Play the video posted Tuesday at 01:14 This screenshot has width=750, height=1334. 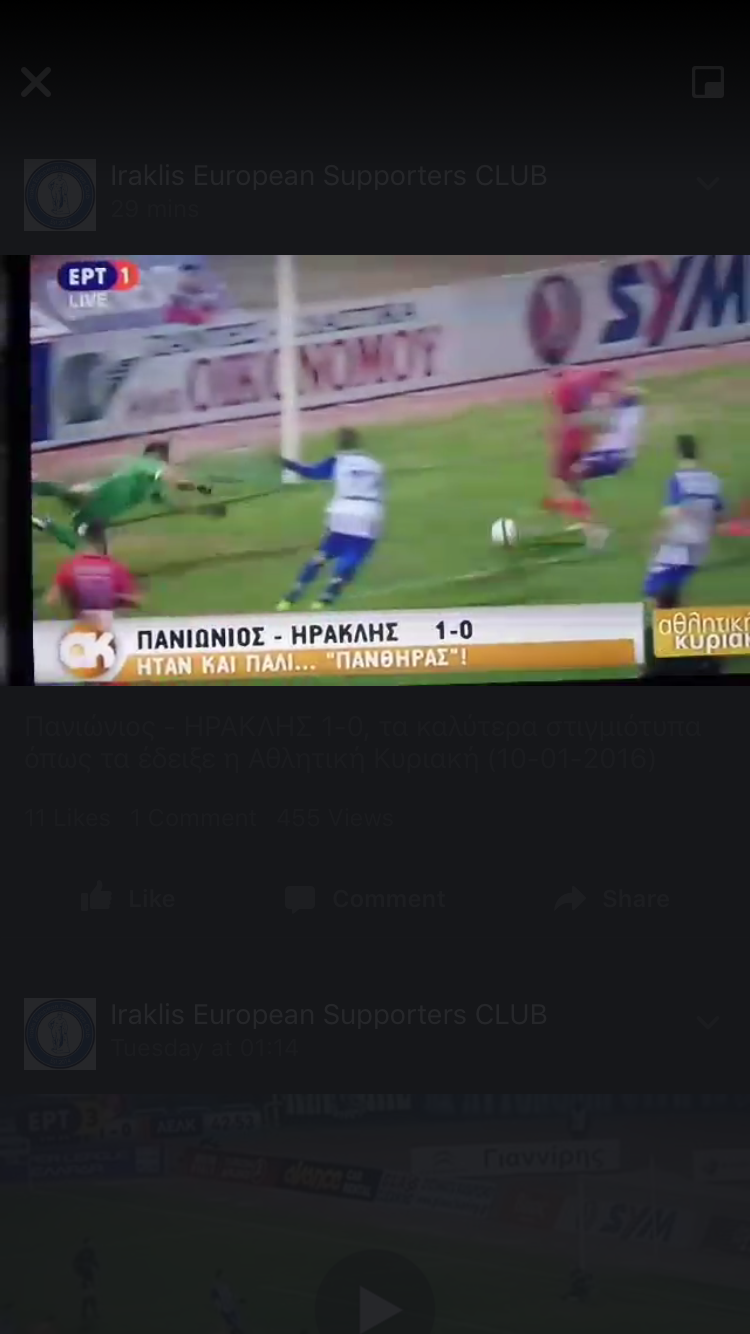pos(375,1300)
